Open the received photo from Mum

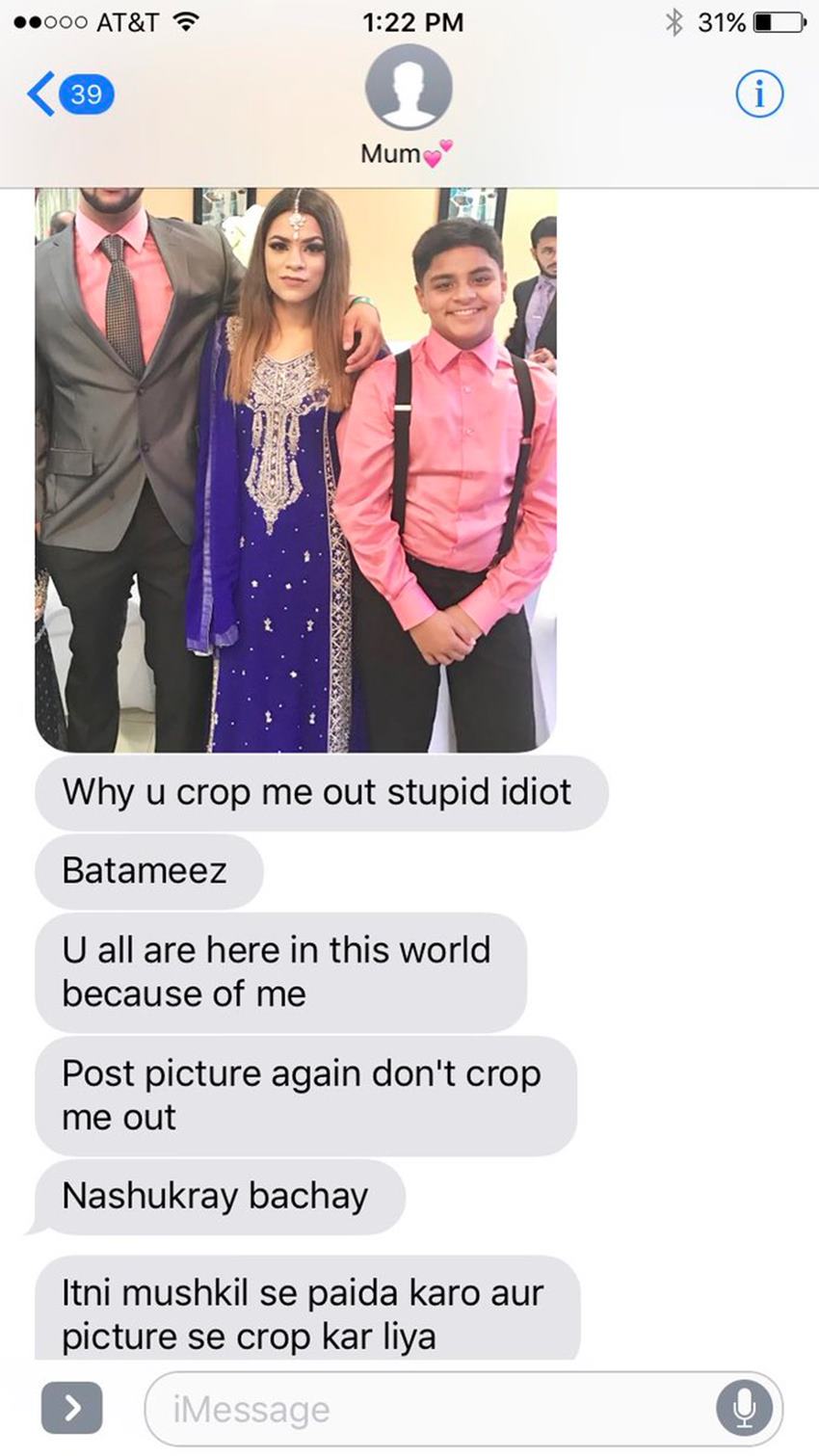coord(296,469)
